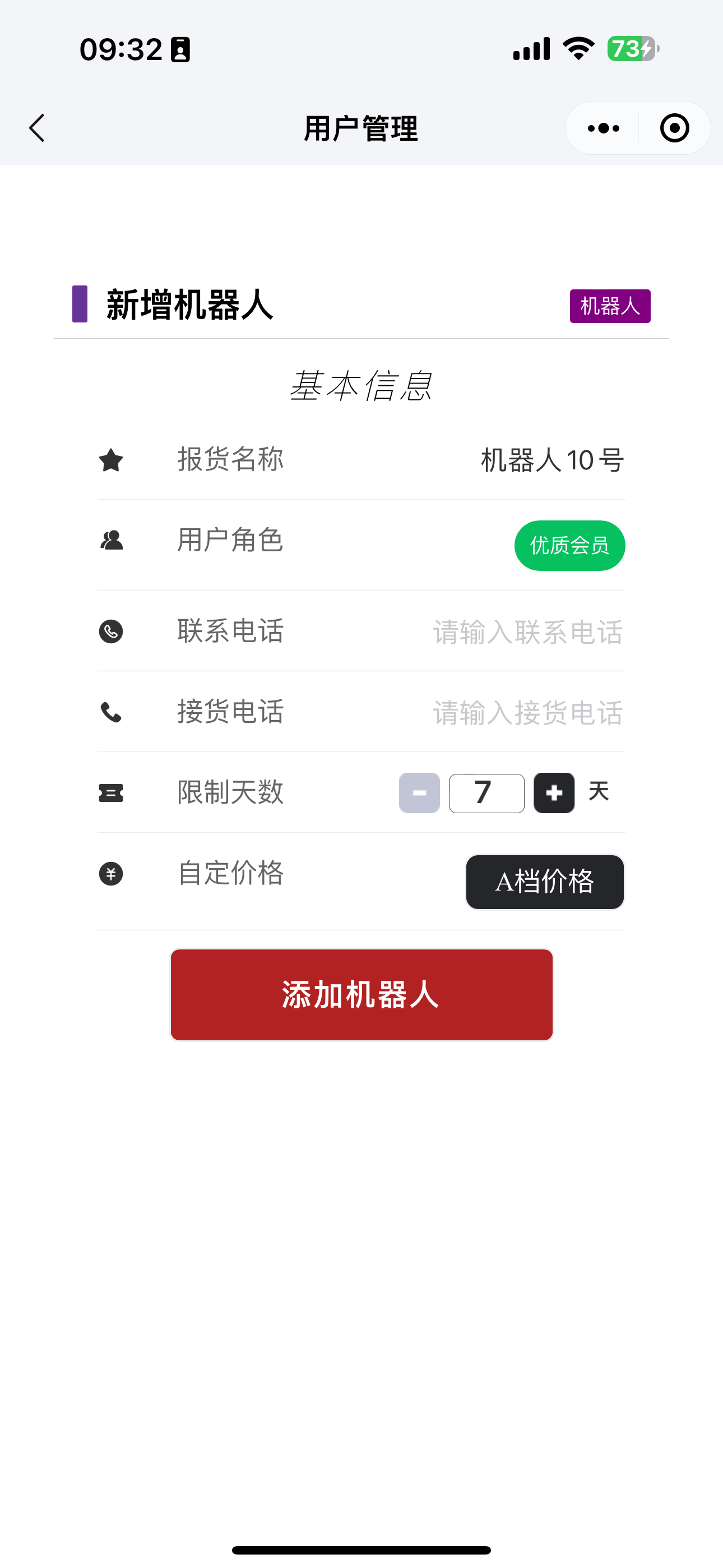The image size is (723, 1568).
Task: Close the mini program with circle icon
Action: pos(674,128)
